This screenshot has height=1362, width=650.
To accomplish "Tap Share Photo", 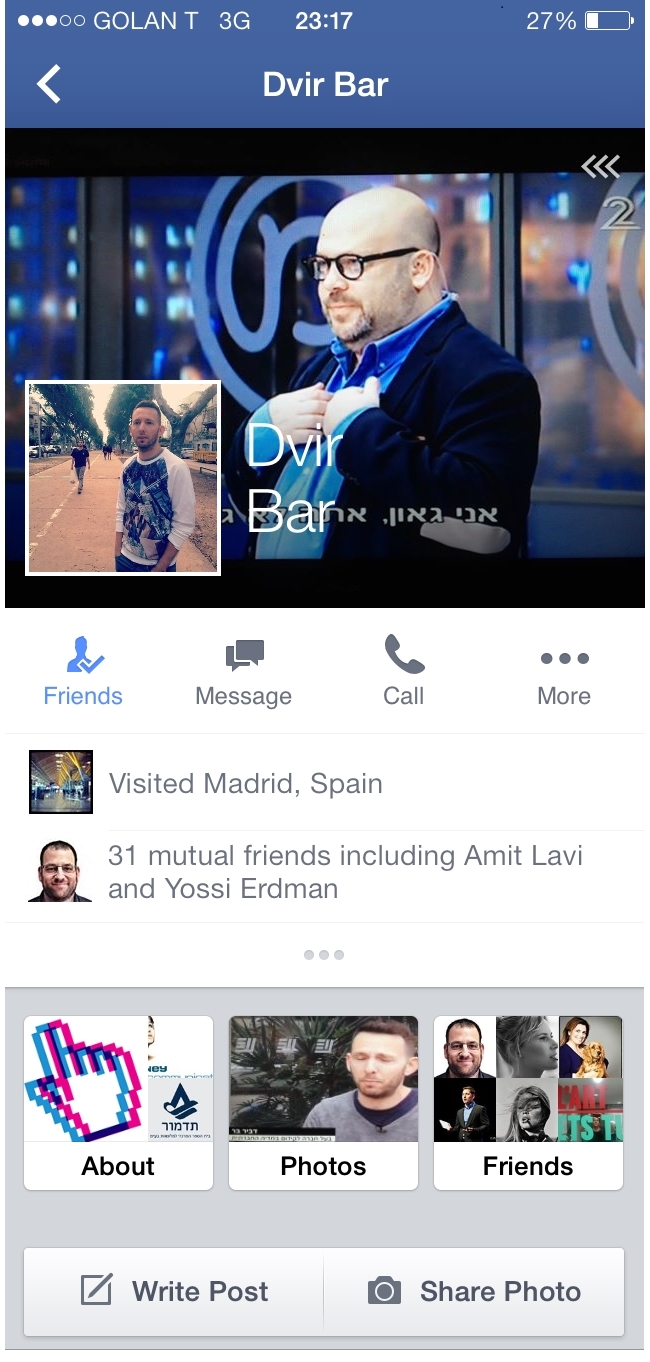I will pyautogui.click(x=475, y=1291).
